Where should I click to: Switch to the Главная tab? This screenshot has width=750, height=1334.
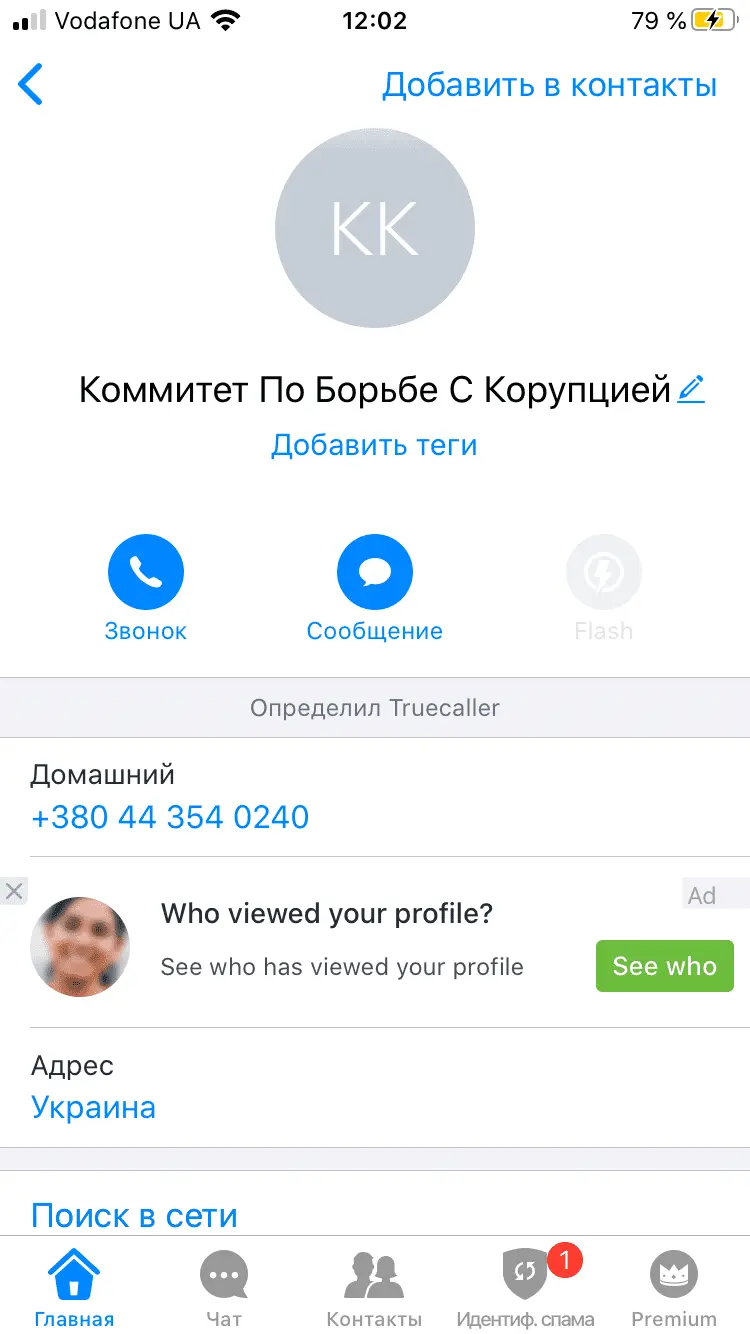point(74,1290)
